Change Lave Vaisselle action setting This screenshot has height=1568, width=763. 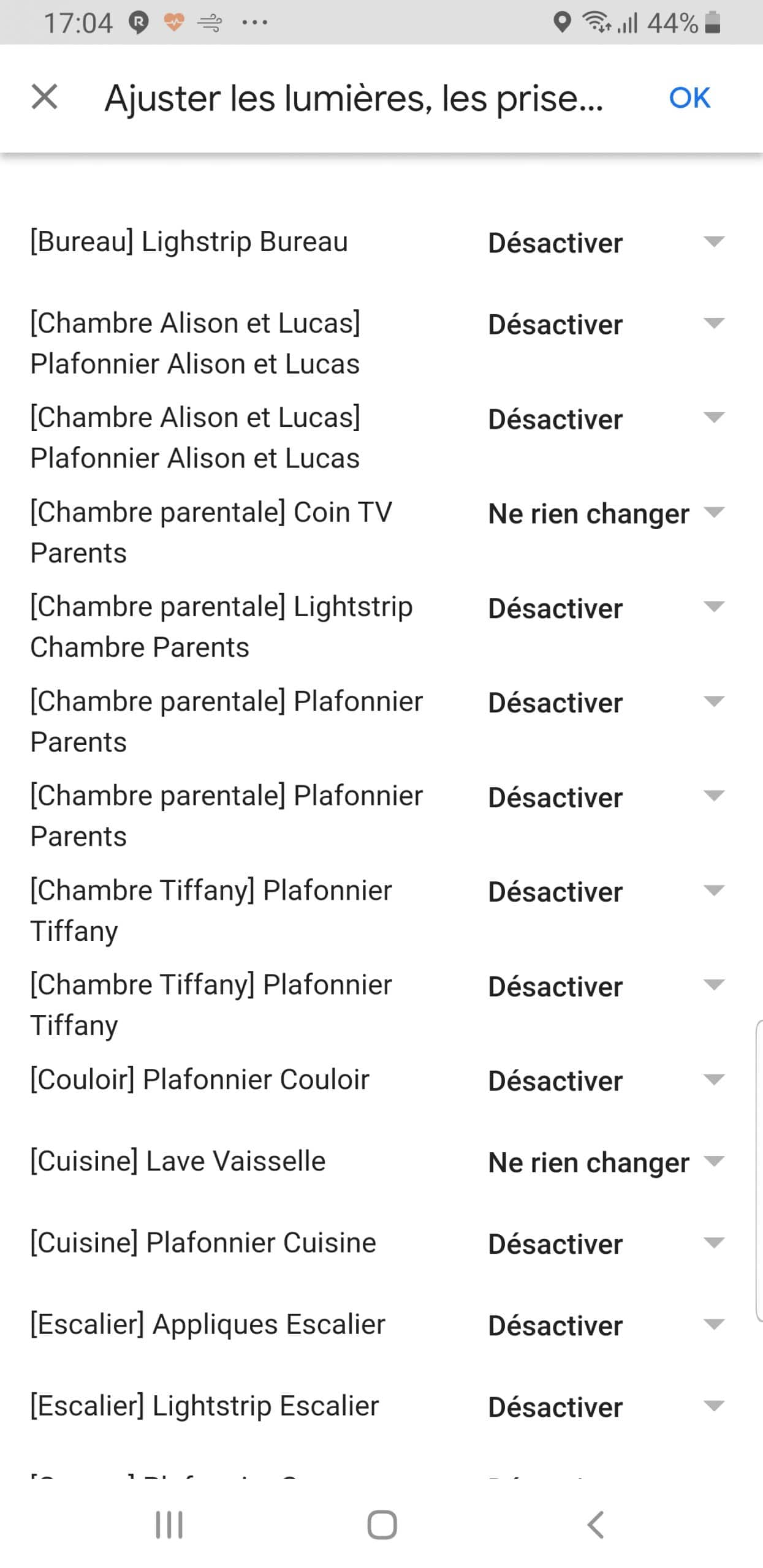pos(607,1162)
